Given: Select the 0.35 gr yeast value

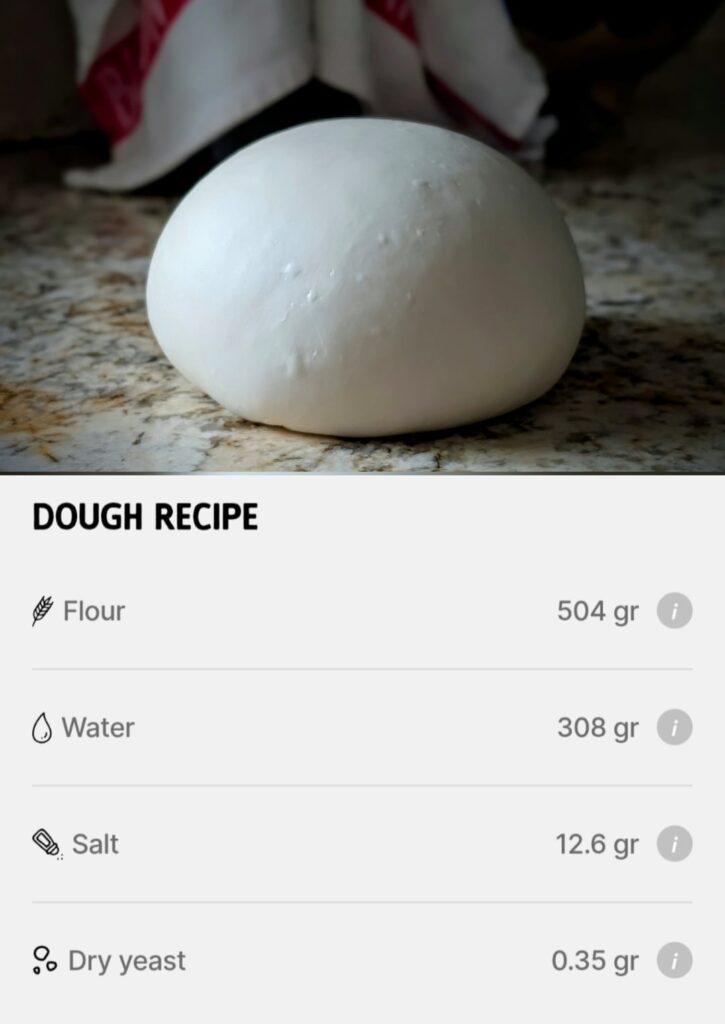Looking at the screenshot, I should 595,961.
